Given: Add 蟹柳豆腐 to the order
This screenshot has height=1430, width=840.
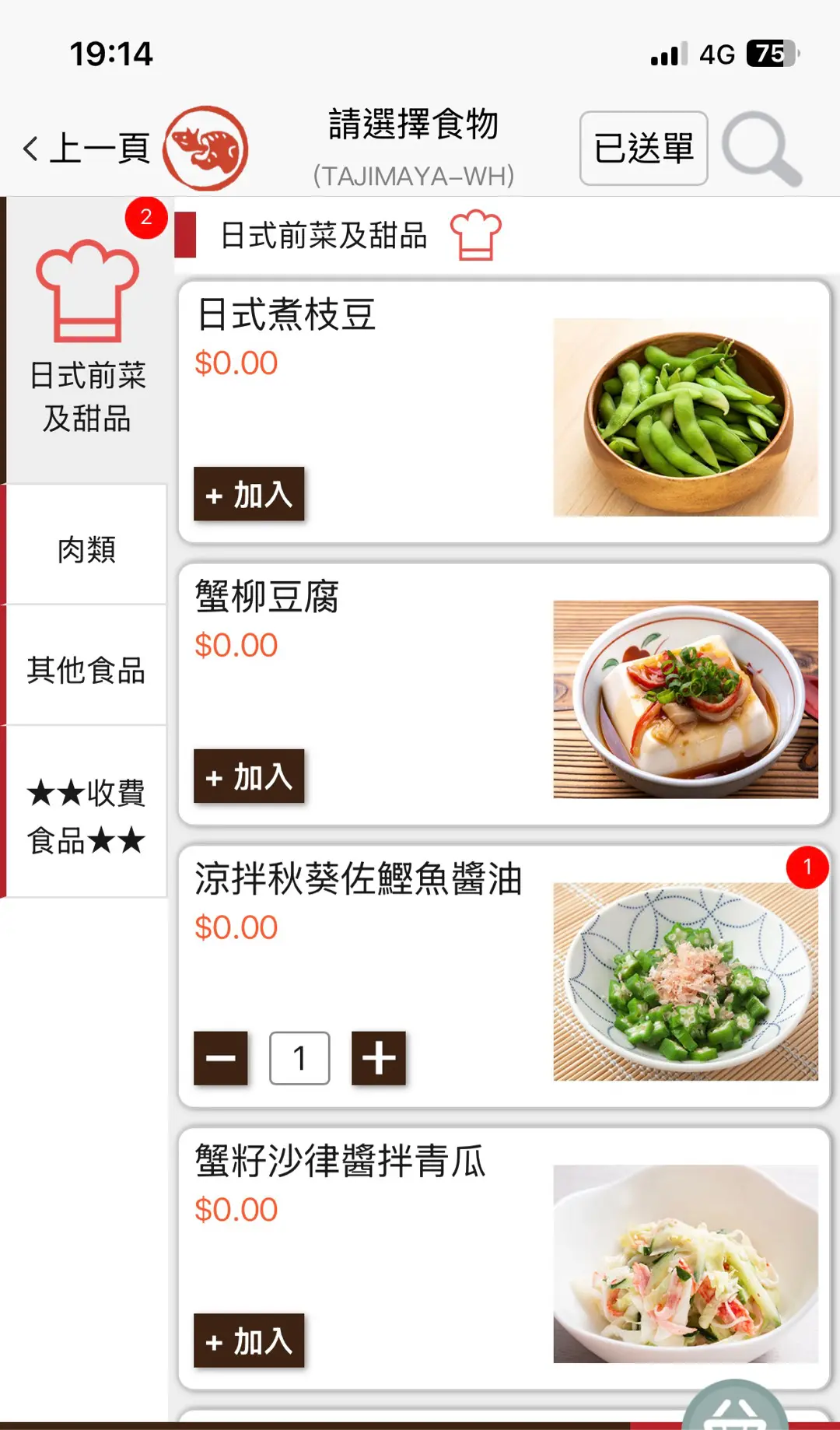Looking at the screenshot, I should tap(249, 776).
